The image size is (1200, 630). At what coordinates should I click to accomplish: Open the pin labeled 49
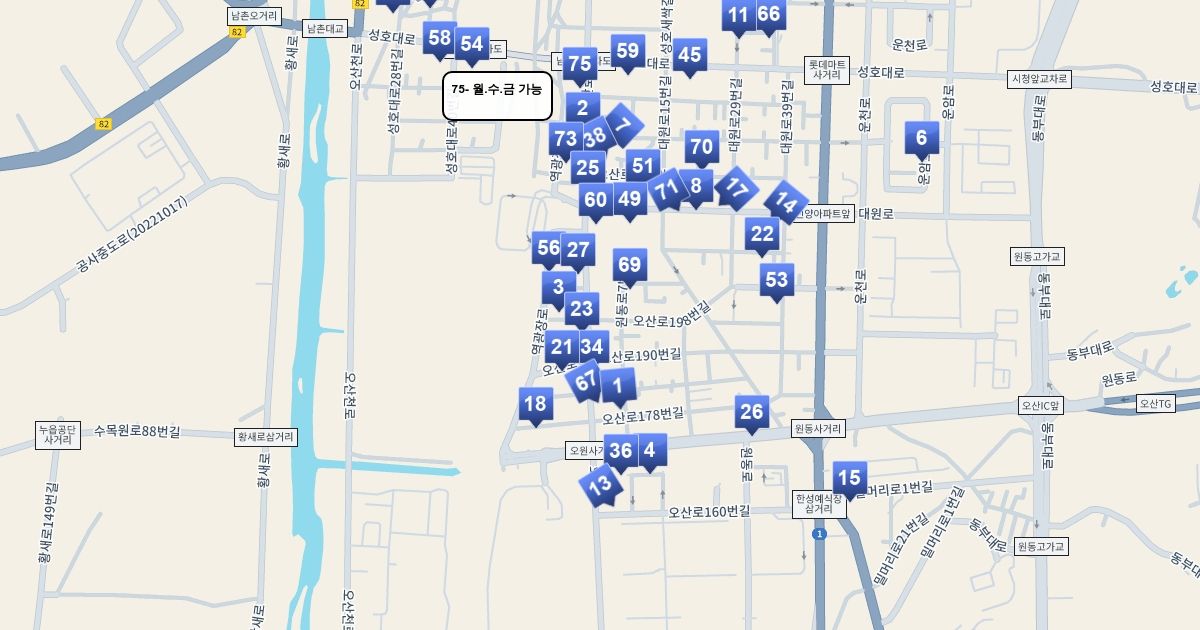pyautogui.click(x=629, y=199)
